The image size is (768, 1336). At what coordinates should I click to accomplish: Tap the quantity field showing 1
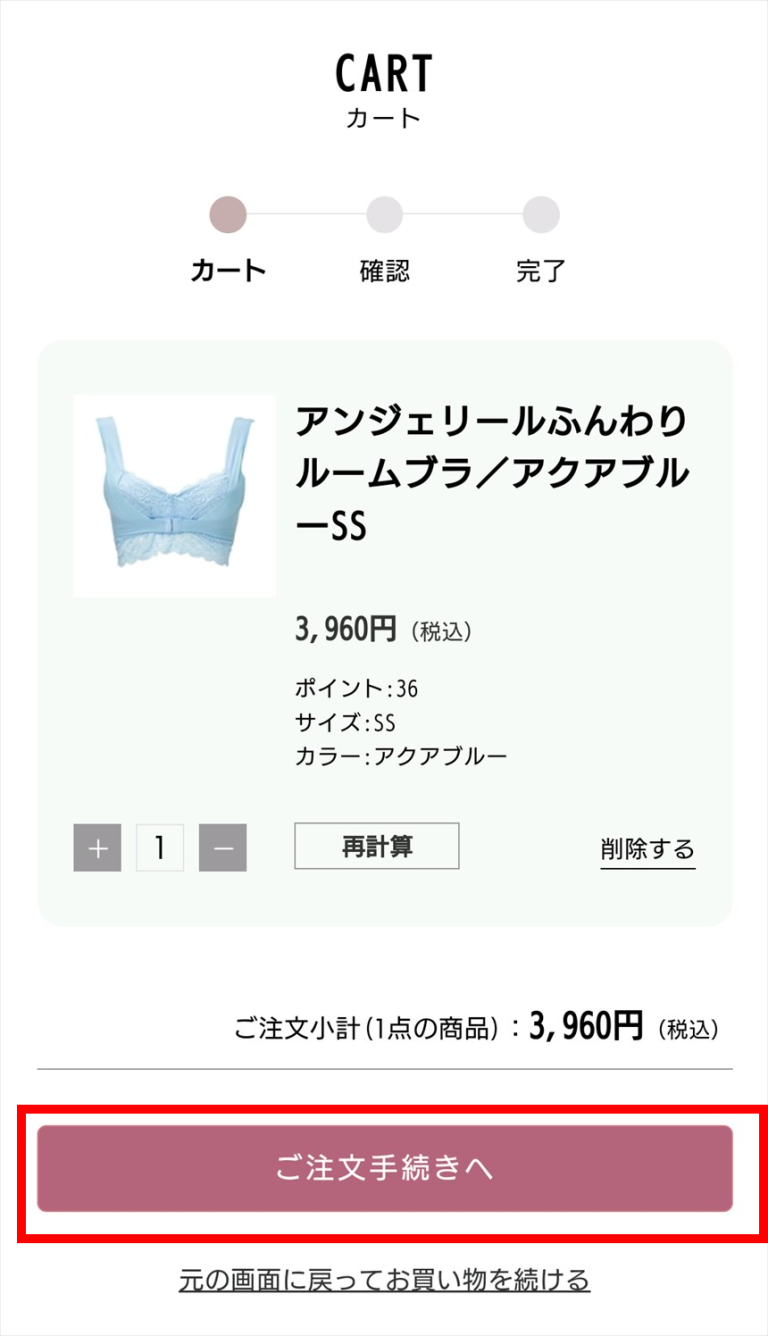tap(160, 848)
